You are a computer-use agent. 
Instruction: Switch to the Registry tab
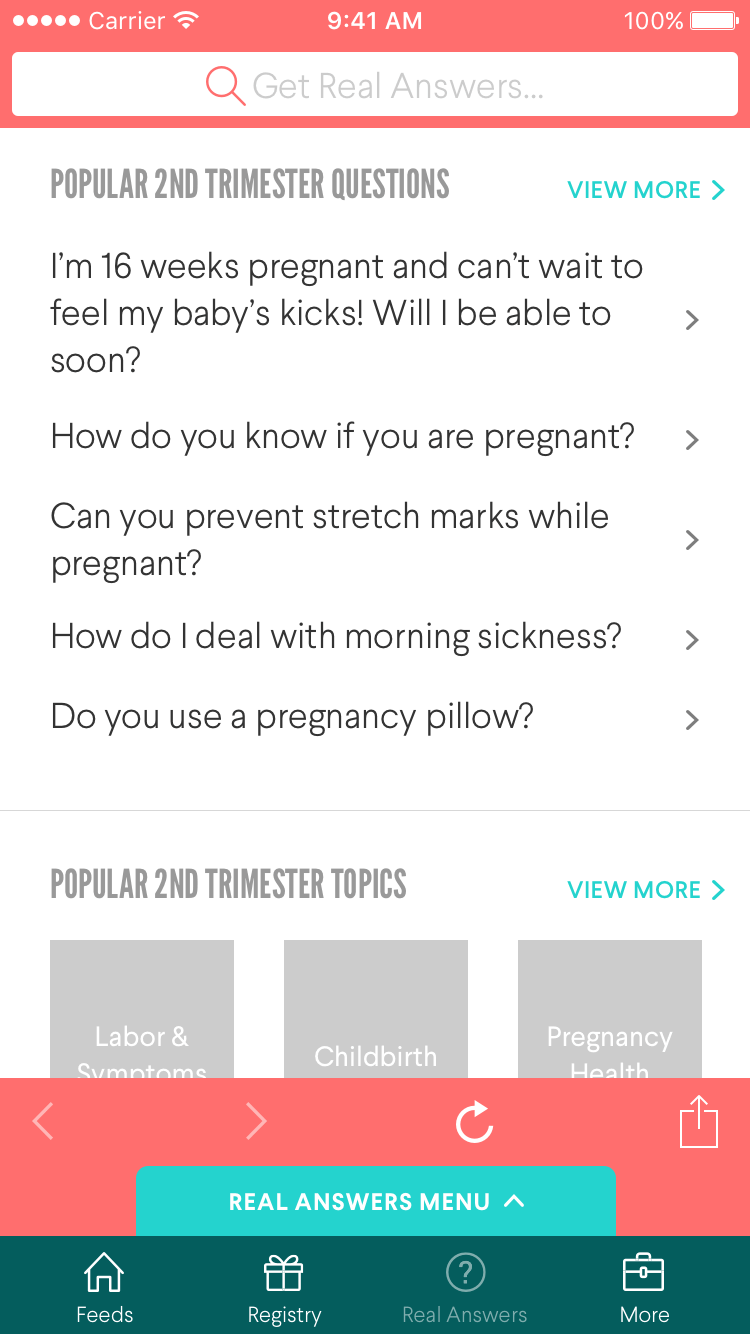click(284, 1288)
